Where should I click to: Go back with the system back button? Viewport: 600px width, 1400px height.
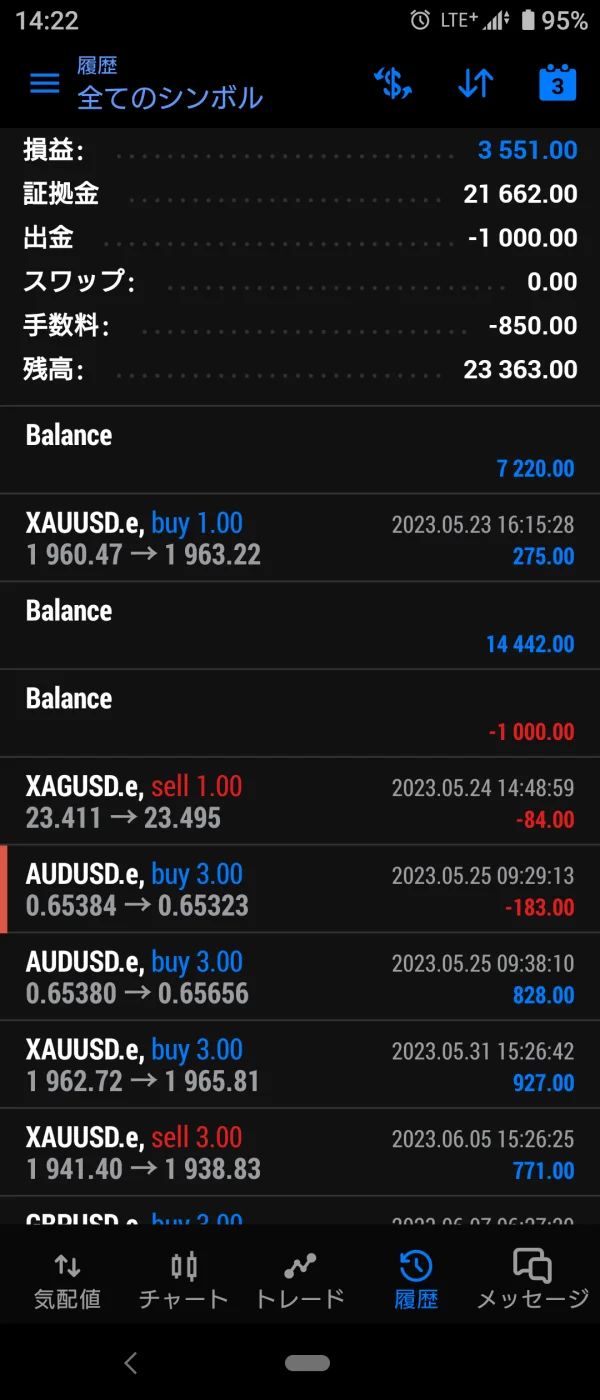coord(130,1362)
